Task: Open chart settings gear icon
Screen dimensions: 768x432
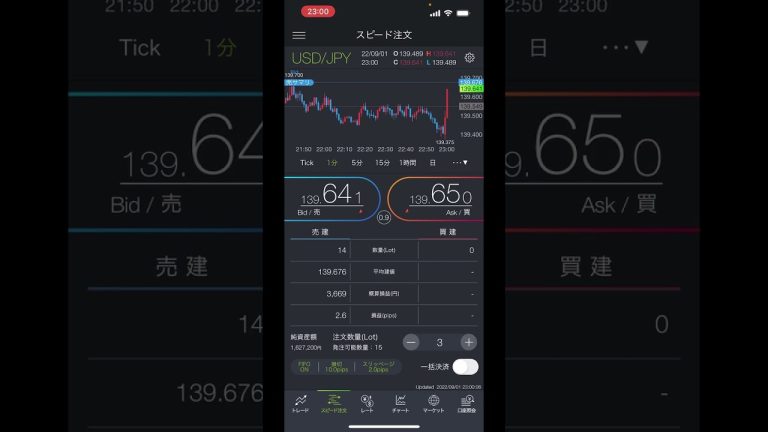Action: tap(469, 58)
